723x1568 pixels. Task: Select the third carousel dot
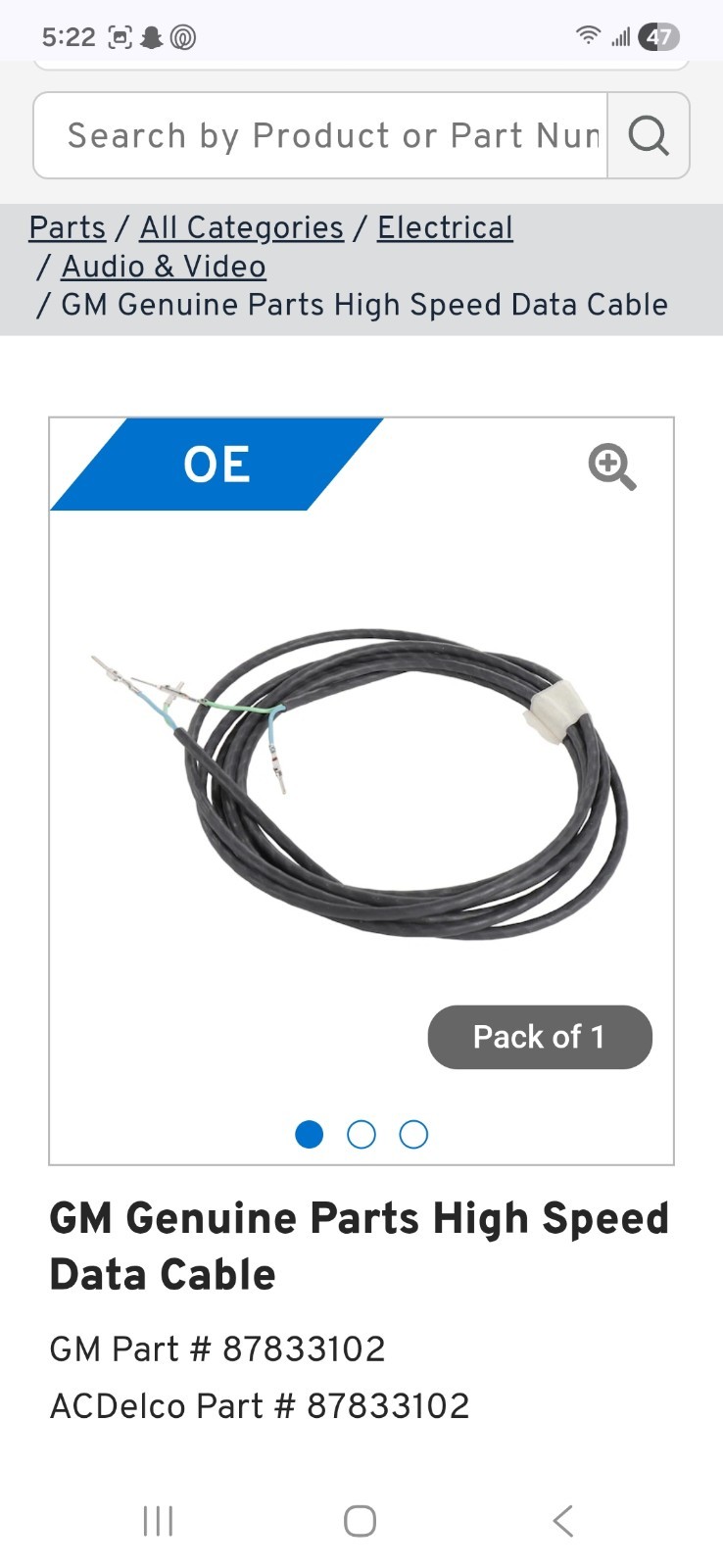coord(413,1134)
